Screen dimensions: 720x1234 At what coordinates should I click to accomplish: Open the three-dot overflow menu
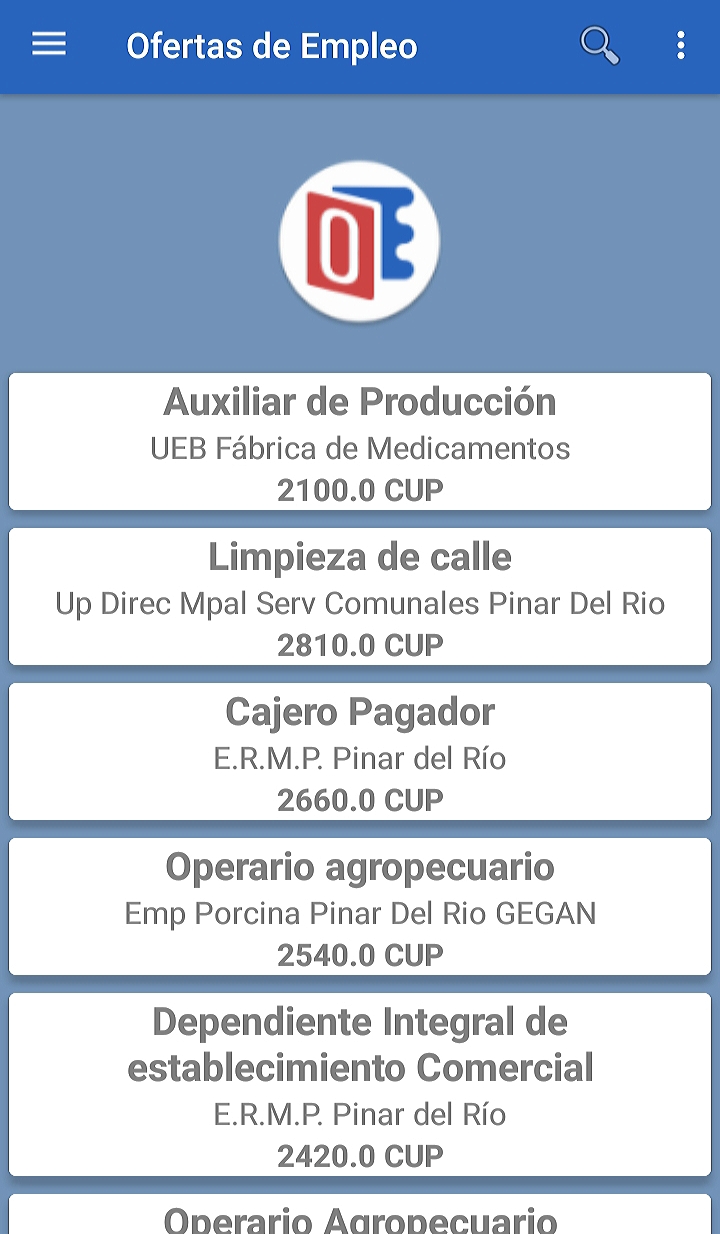681,45
